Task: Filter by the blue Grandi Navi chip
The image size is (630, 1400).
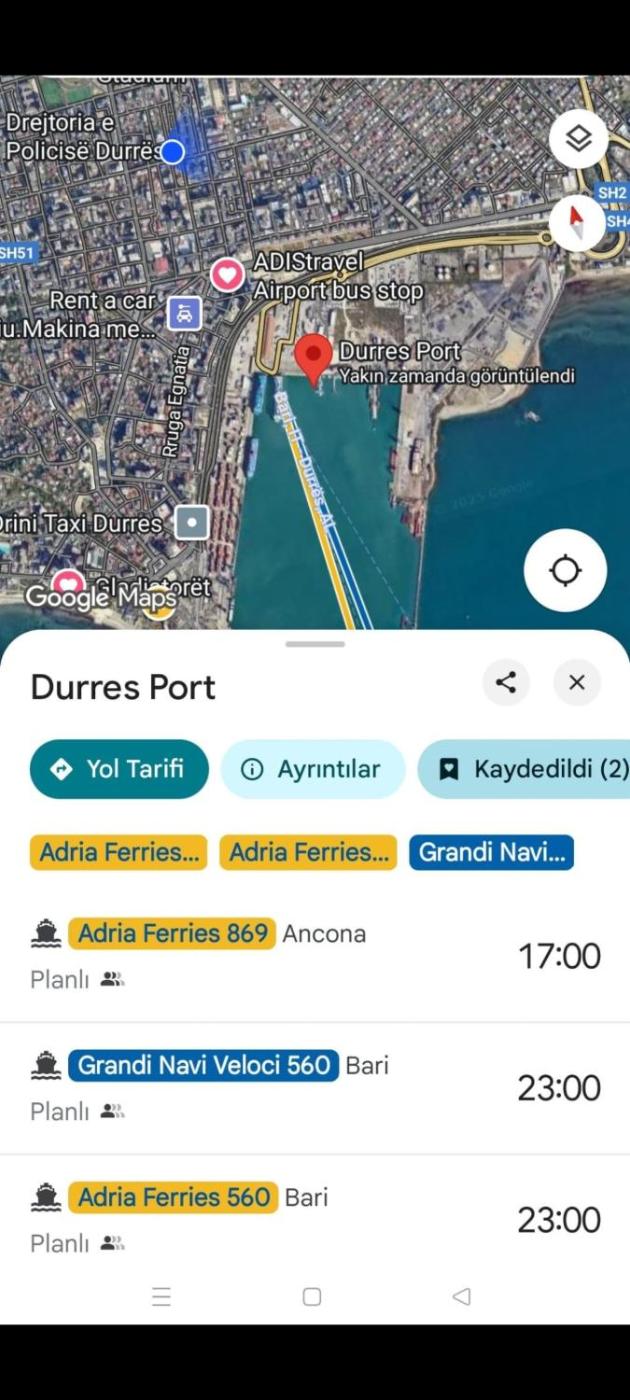Action: pos(491,852)
